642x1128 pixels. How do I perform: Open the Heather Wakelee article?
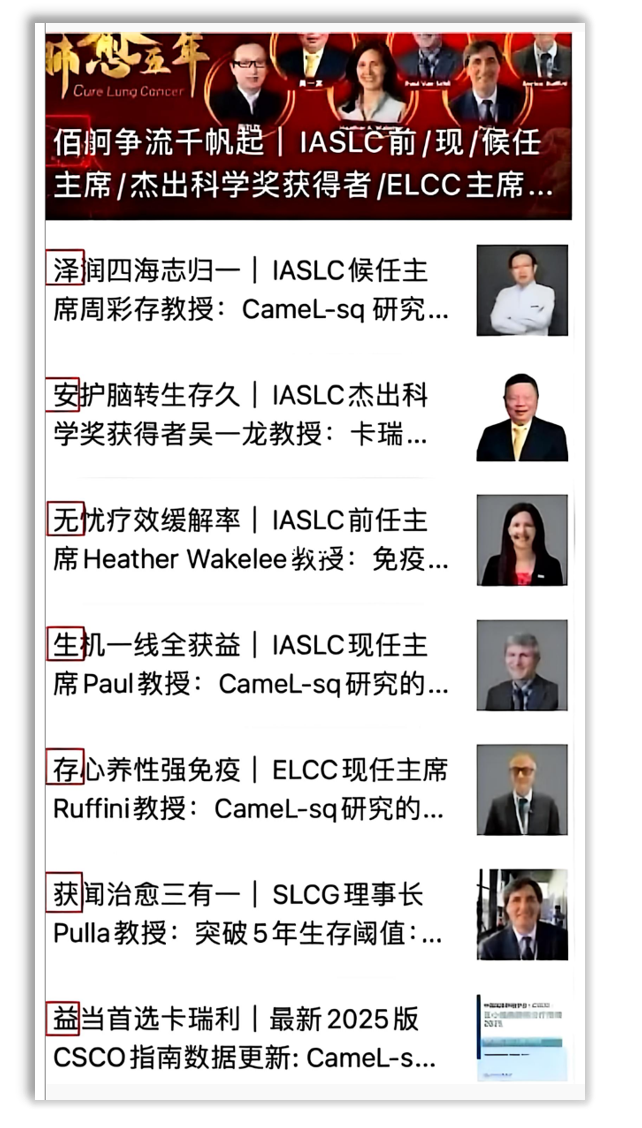click(x=250, y=540)
